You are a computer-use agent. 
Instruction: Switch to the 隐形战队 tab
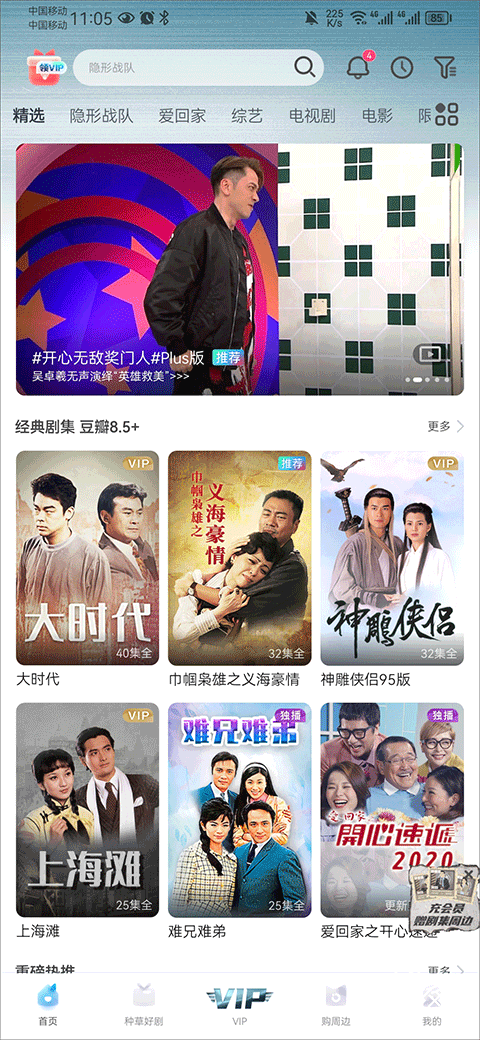pos(101,116)
